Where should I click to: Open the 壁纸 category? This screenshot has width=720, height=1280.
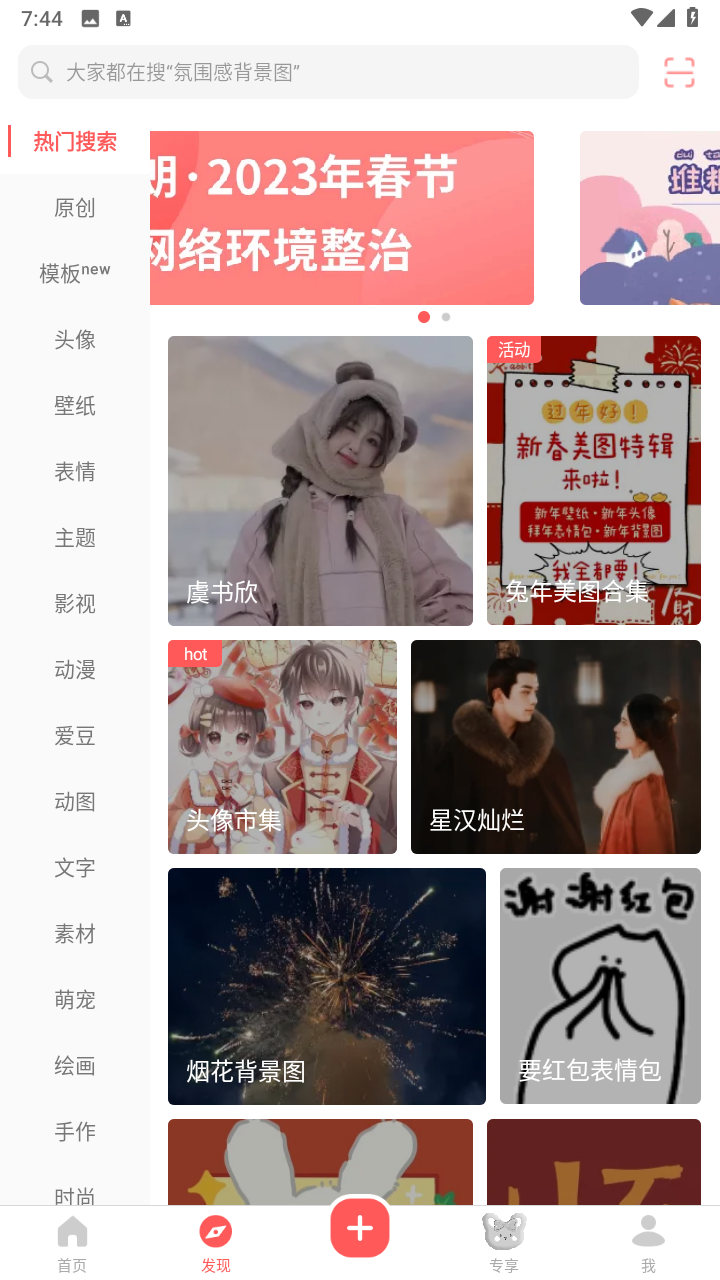pyautogui.click(x=75, y=406)
